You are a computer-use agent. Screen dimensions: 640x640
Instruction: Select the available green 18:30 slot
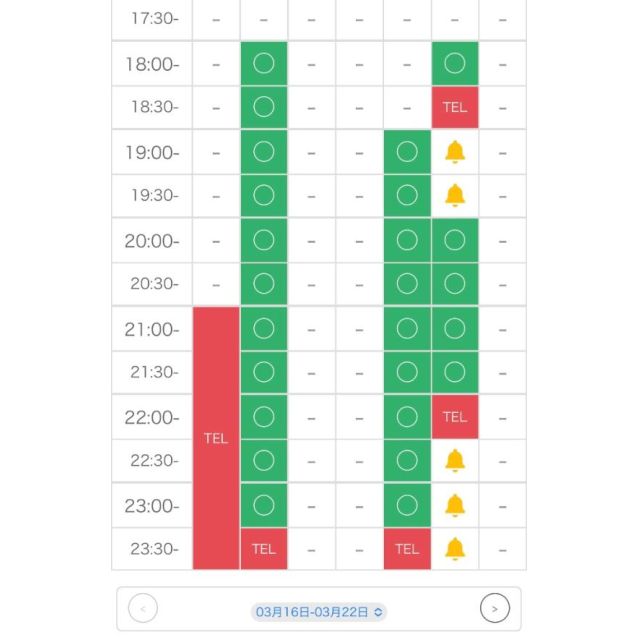[x=264, y=107]
